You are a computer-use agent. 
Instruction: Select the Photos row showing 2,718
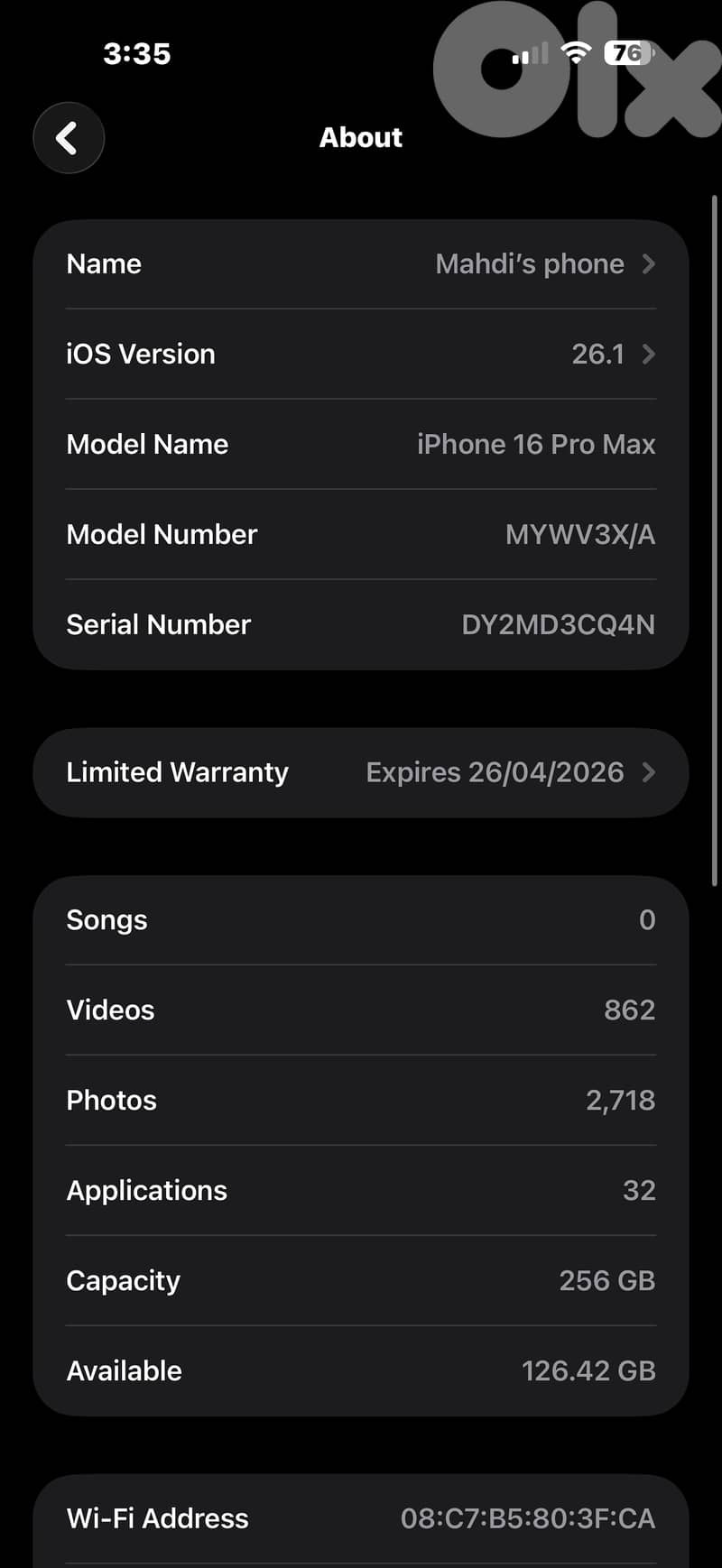point(361,1100)
